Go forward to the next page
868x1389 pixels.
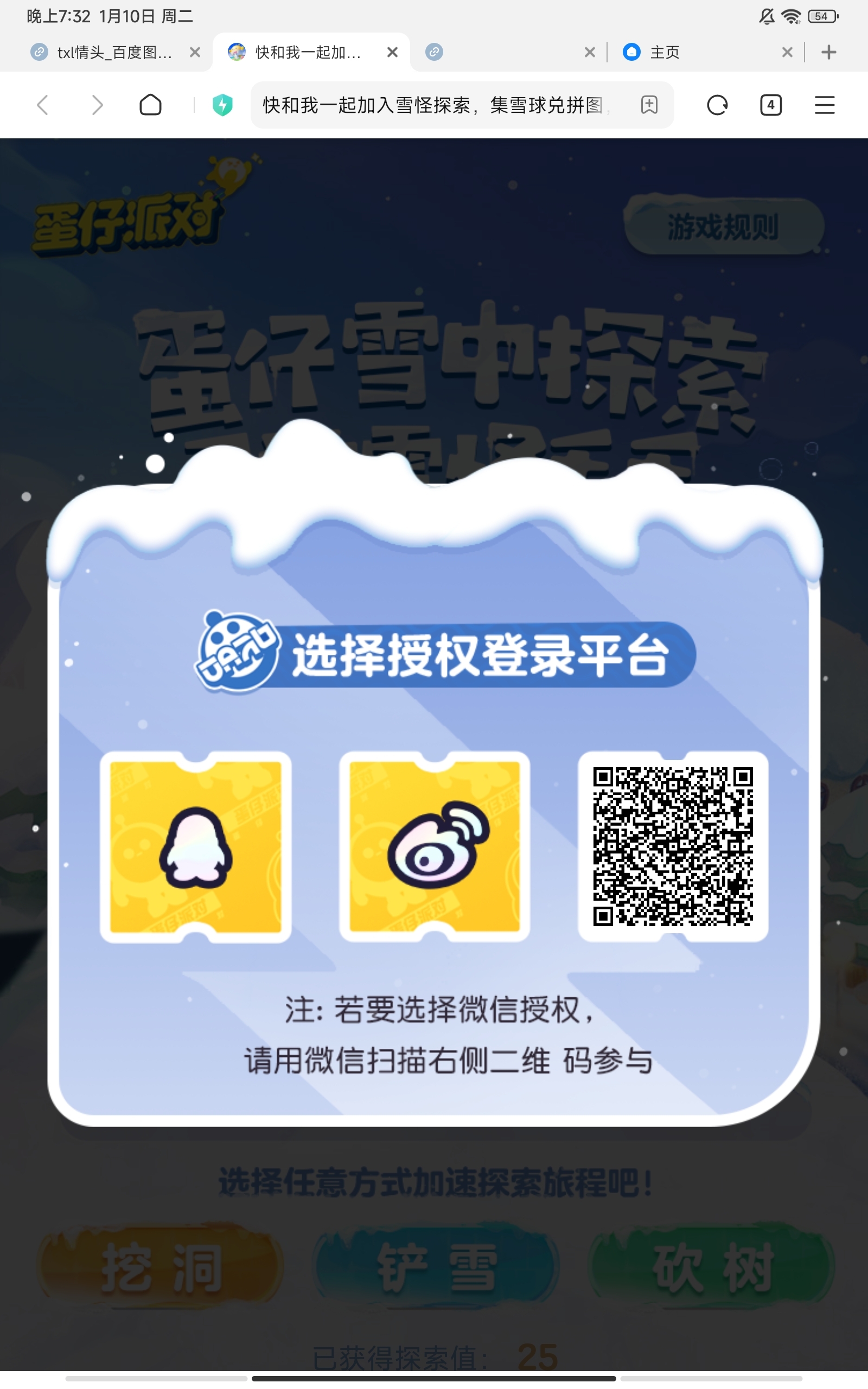[97, 105]
